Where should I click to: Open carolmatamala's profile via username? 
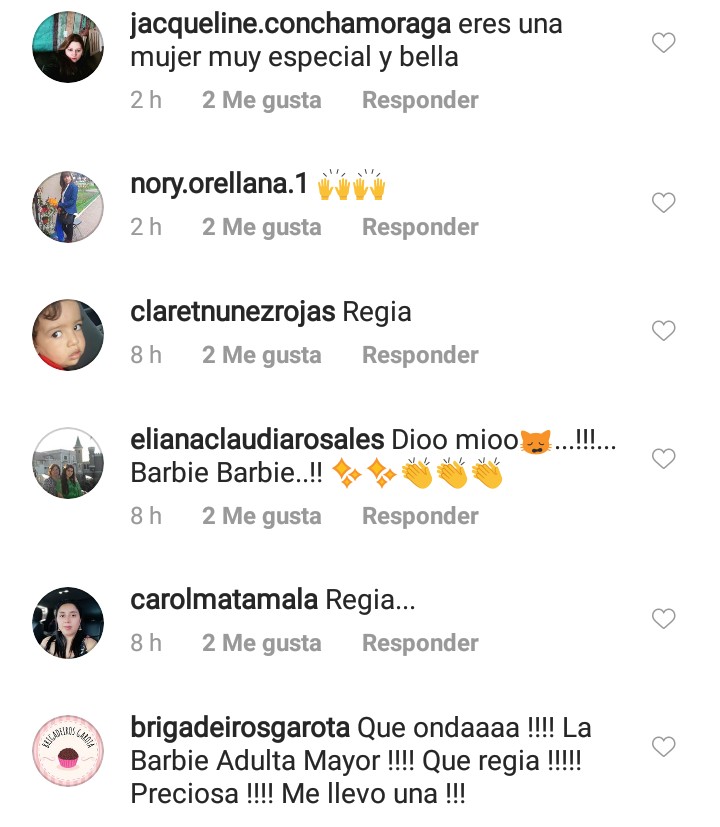pos(224,601)
